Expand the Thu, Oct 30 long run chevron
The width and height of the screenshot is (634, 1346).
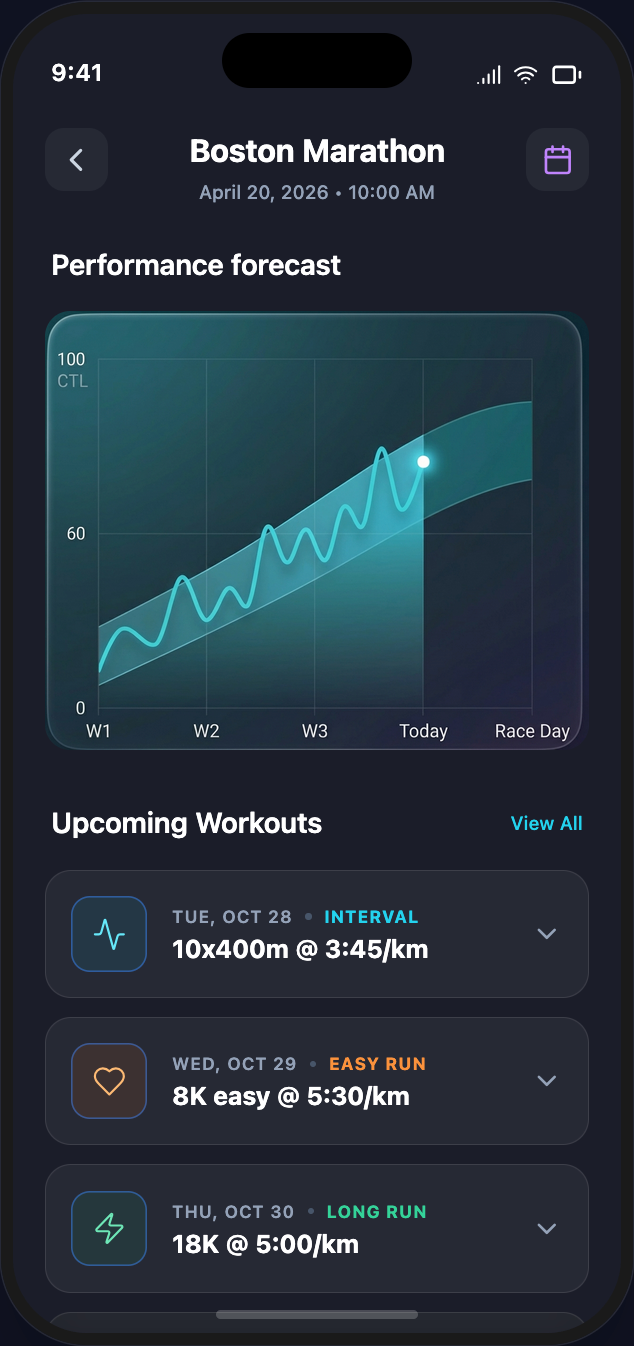(x=546, y=1228)
